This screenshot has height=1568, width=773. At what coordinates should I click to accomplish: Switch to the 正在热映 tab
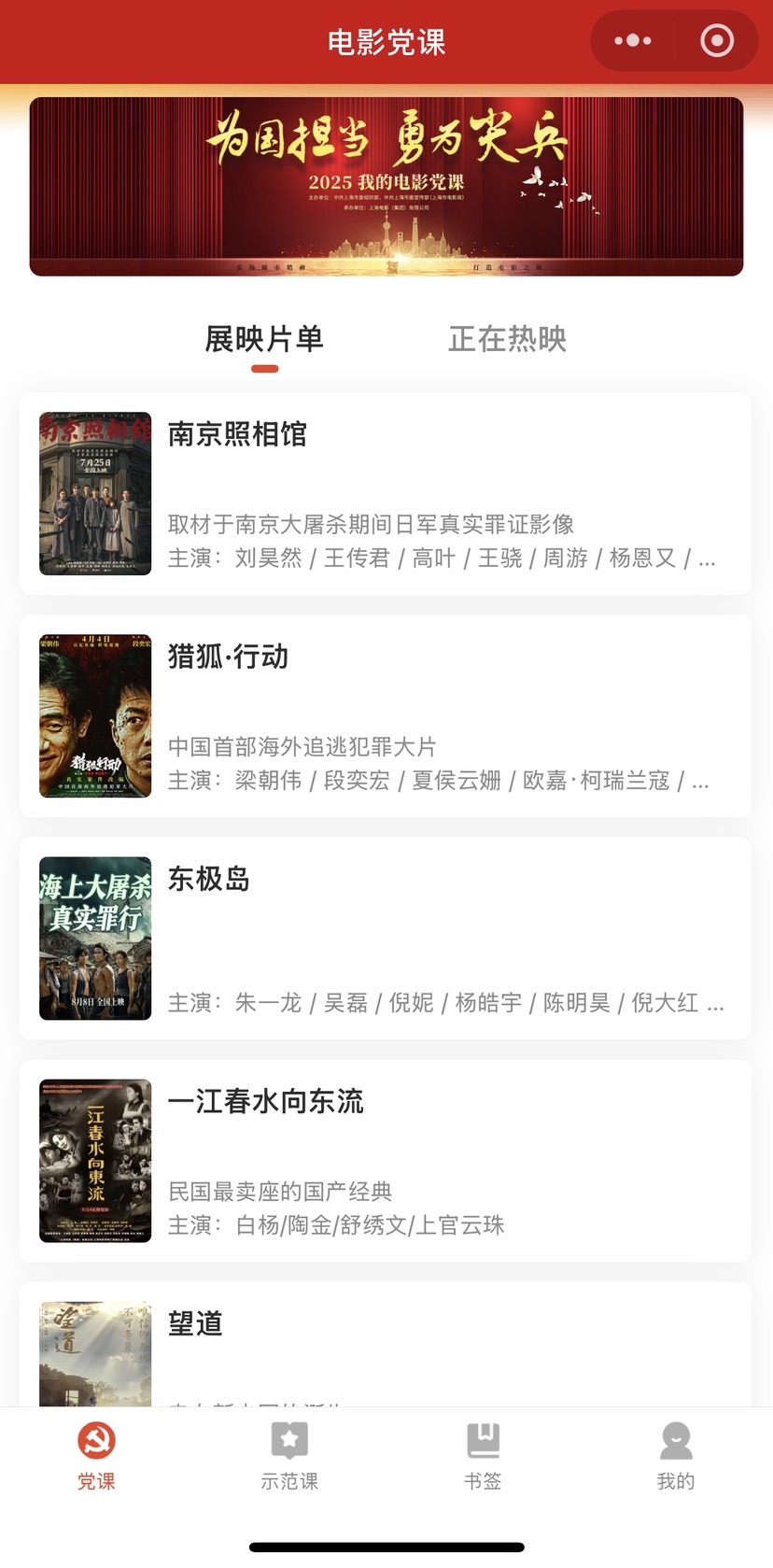coord(507,339)
